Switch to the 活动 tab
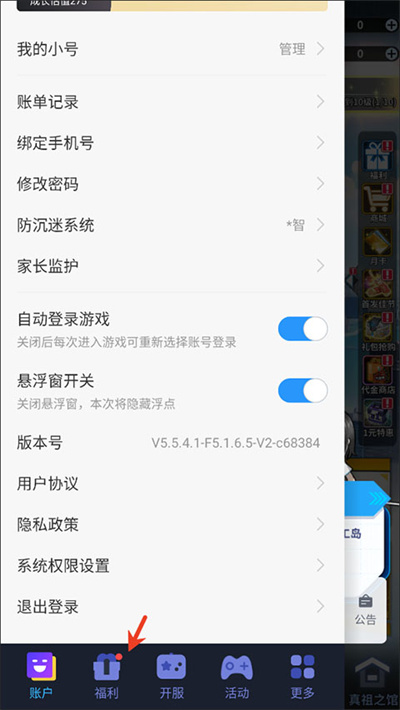 coord(236,676)
